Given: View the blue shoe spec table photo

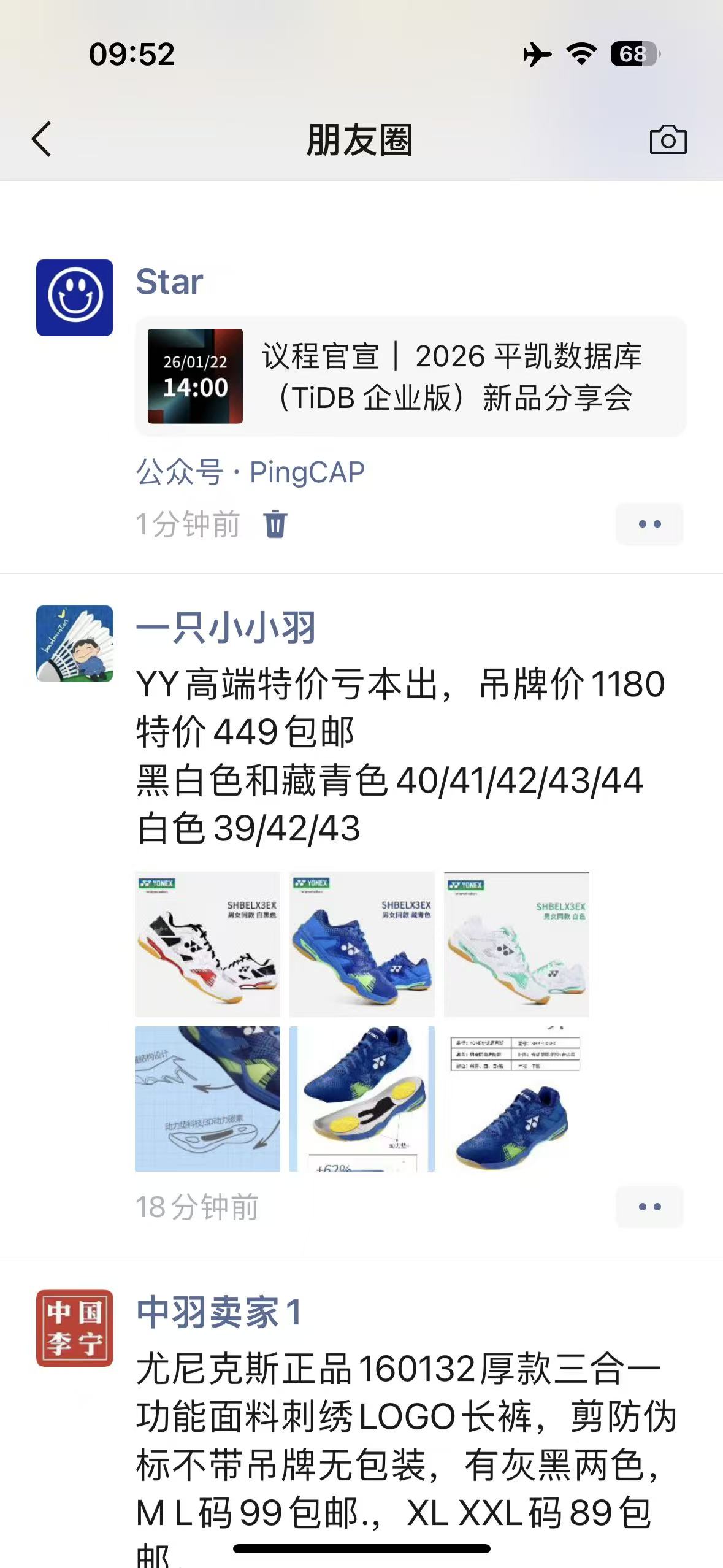Looking at the screenshot, I should tap(516, 1099).
